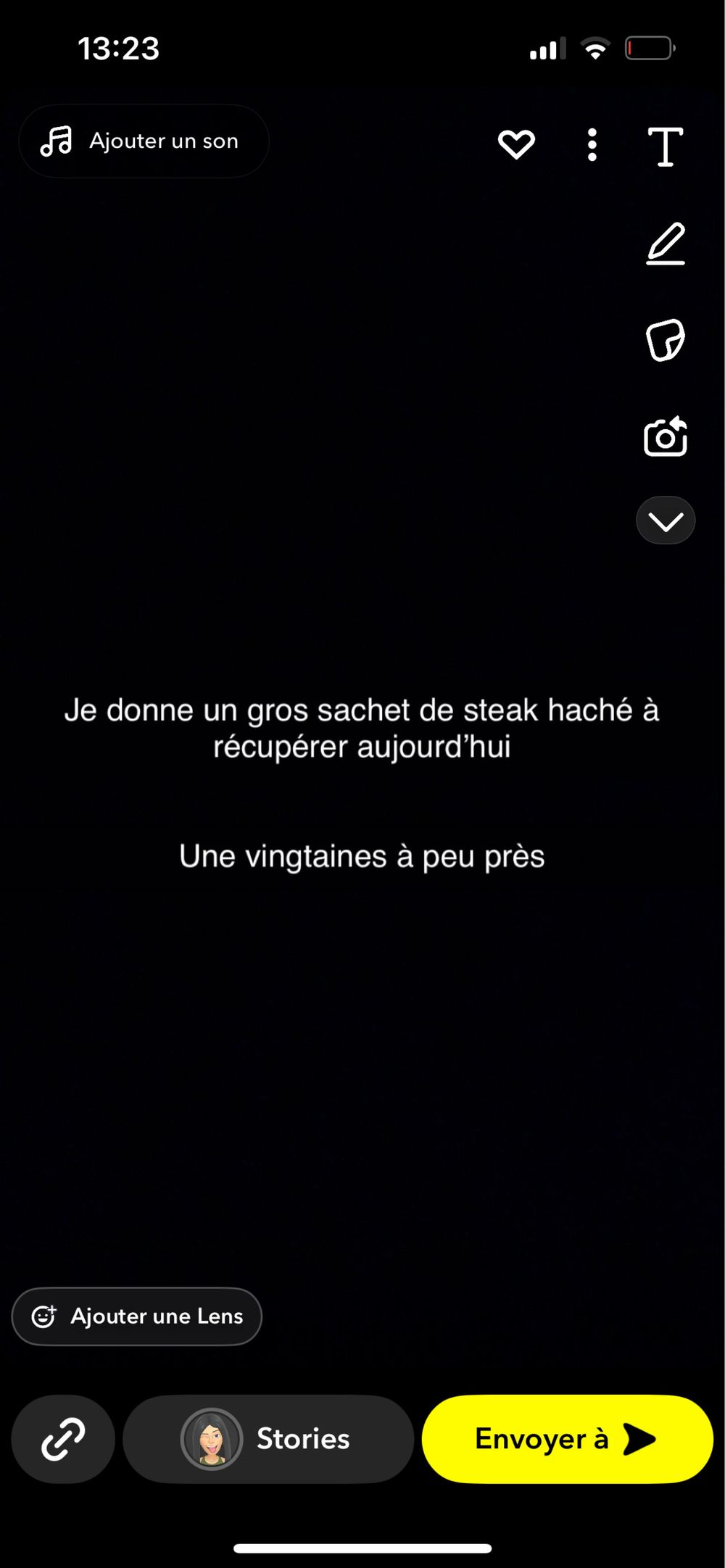725x1568 pixels.
Task: Tap the Ajouter un son button
Action: coord(144,141)
